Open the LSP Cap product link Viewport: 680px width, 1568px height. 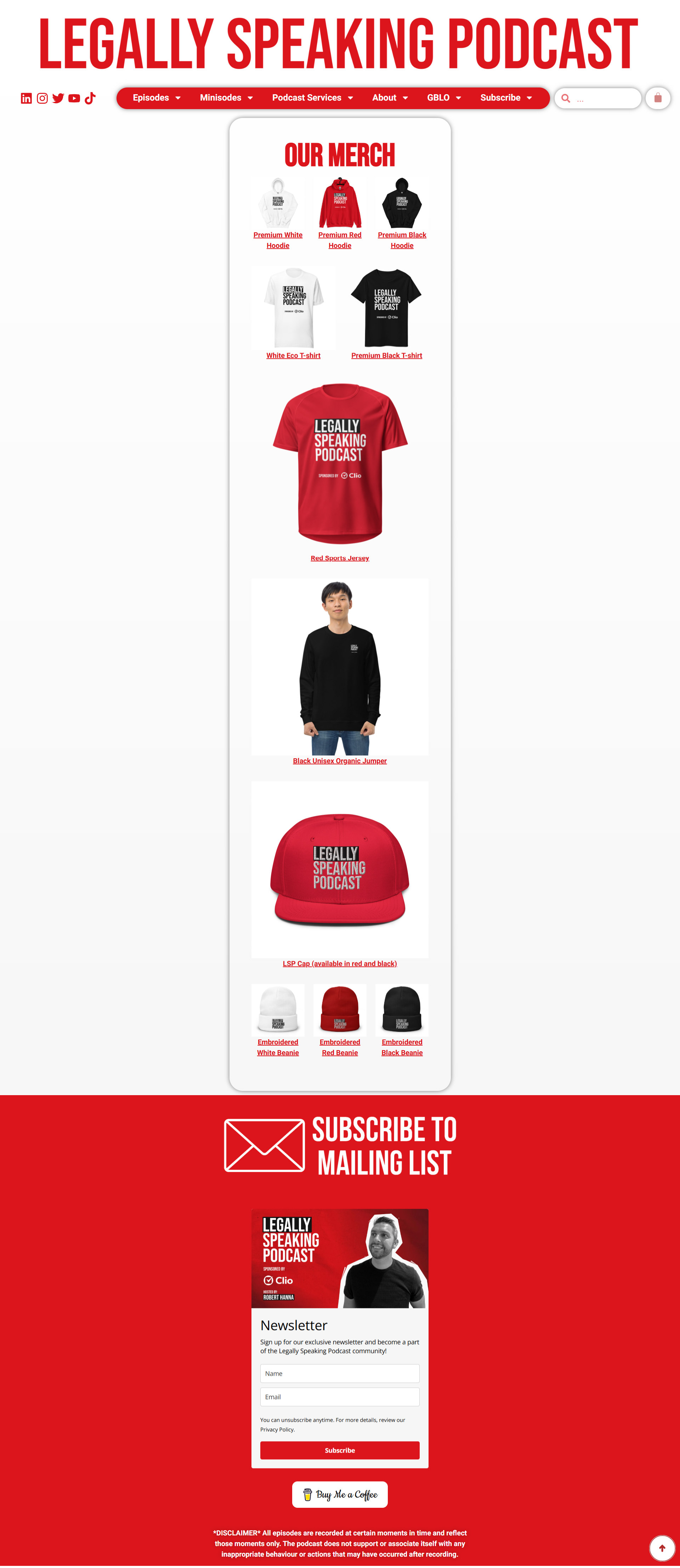point(340,963)
